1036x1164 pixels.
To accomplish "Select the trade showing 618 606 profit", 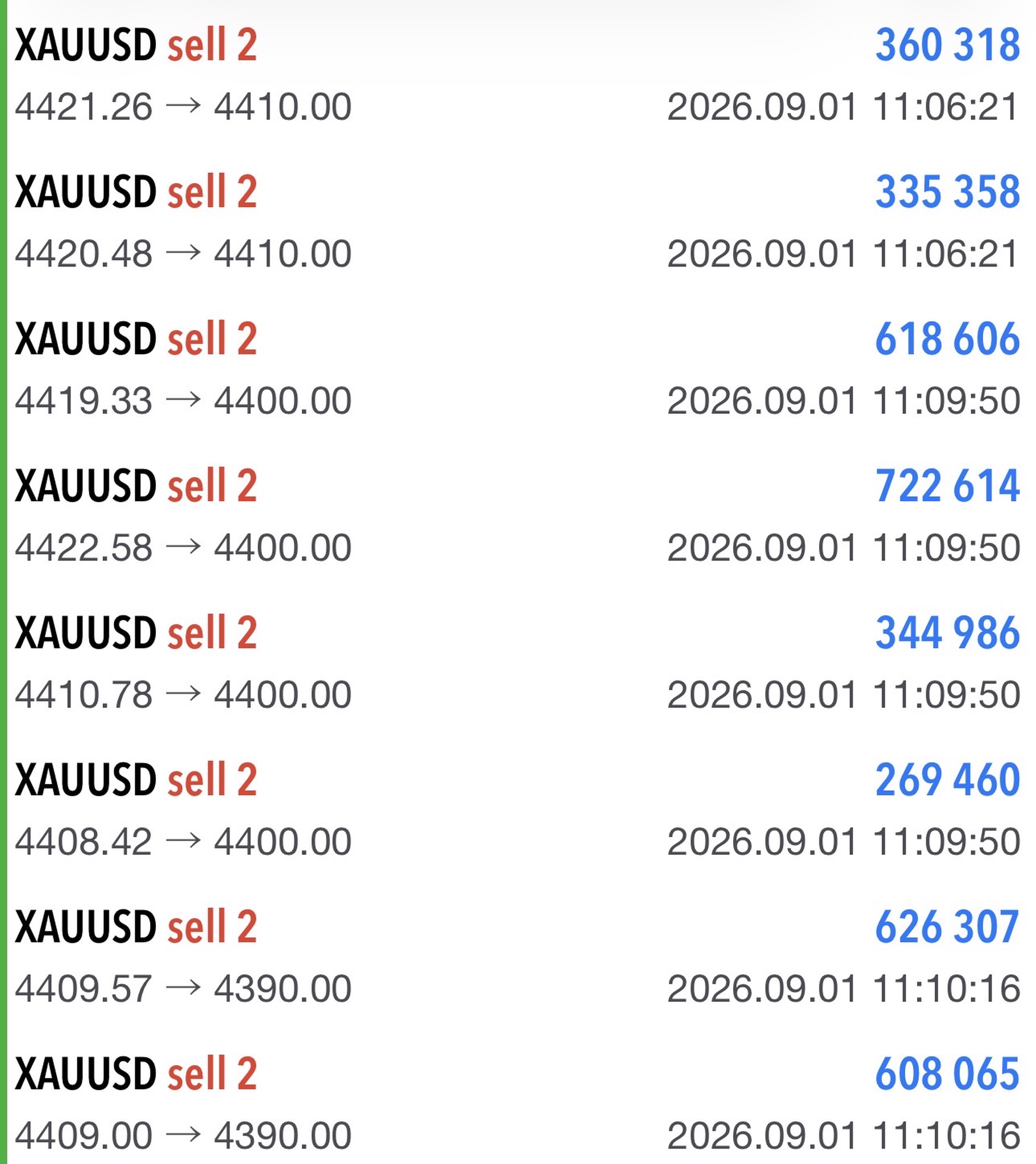I will click(518, 369).
